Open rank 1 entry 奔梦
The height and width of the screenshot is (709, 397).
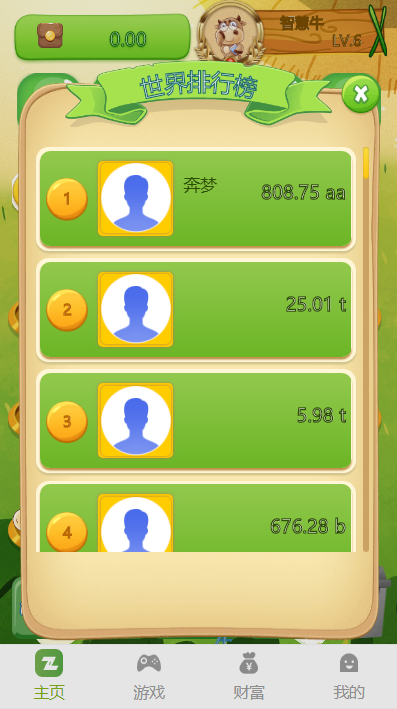coord(196,199)
